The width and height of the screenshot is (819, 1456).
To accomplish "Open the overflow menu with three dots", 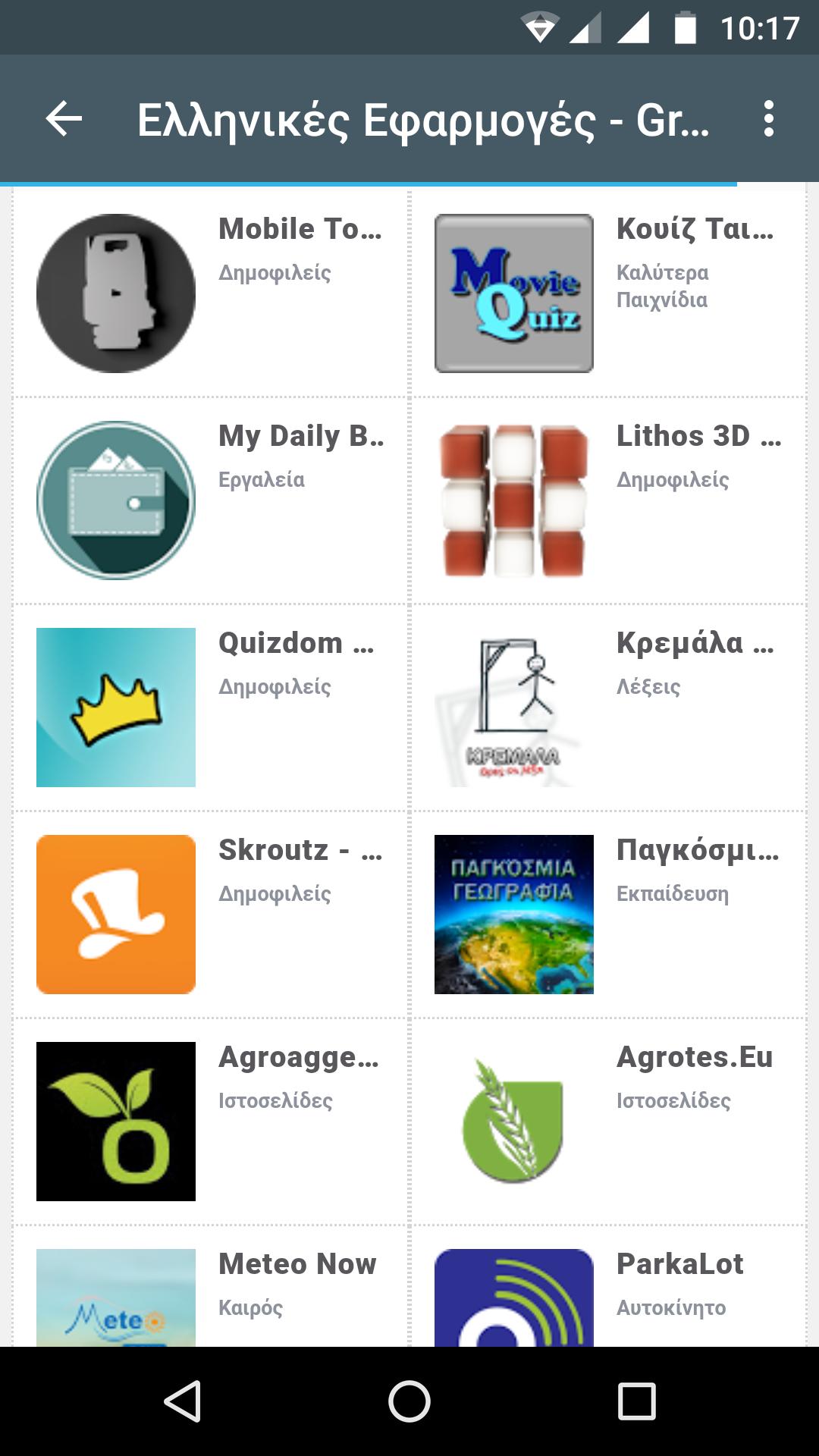I will [770, 119].
